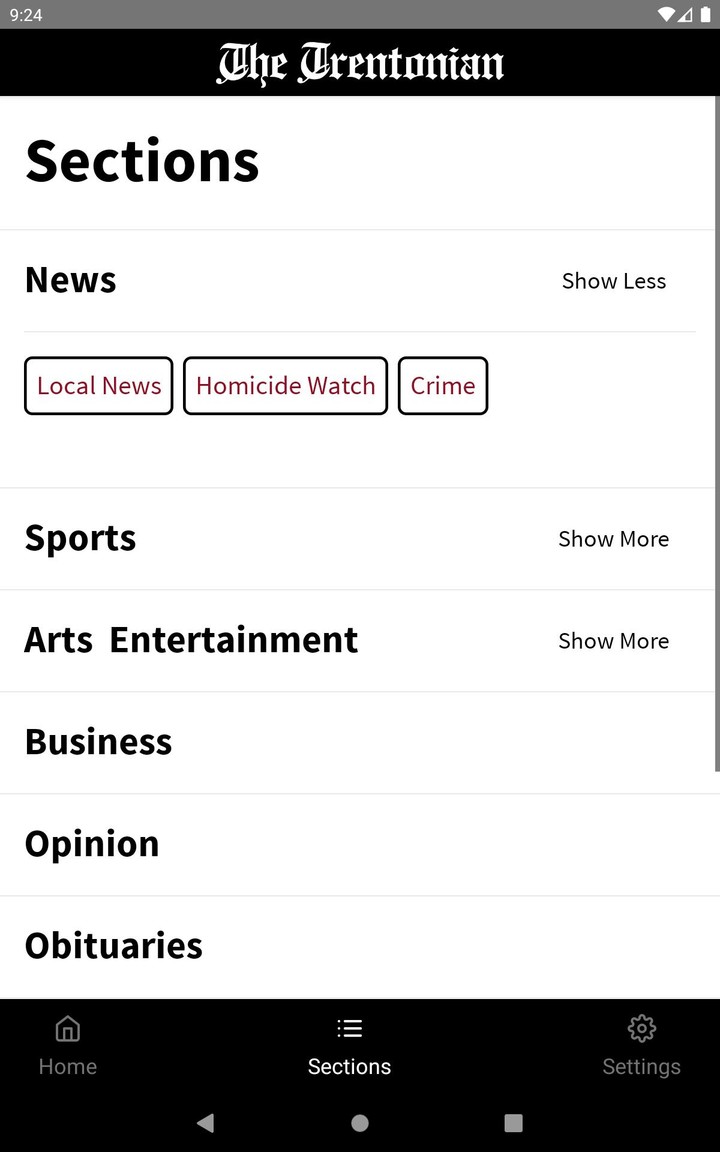Image resolution: width=720 pixels, height=1152 pixels.
Task: Expand the Sports section
Action: (613, 539)
